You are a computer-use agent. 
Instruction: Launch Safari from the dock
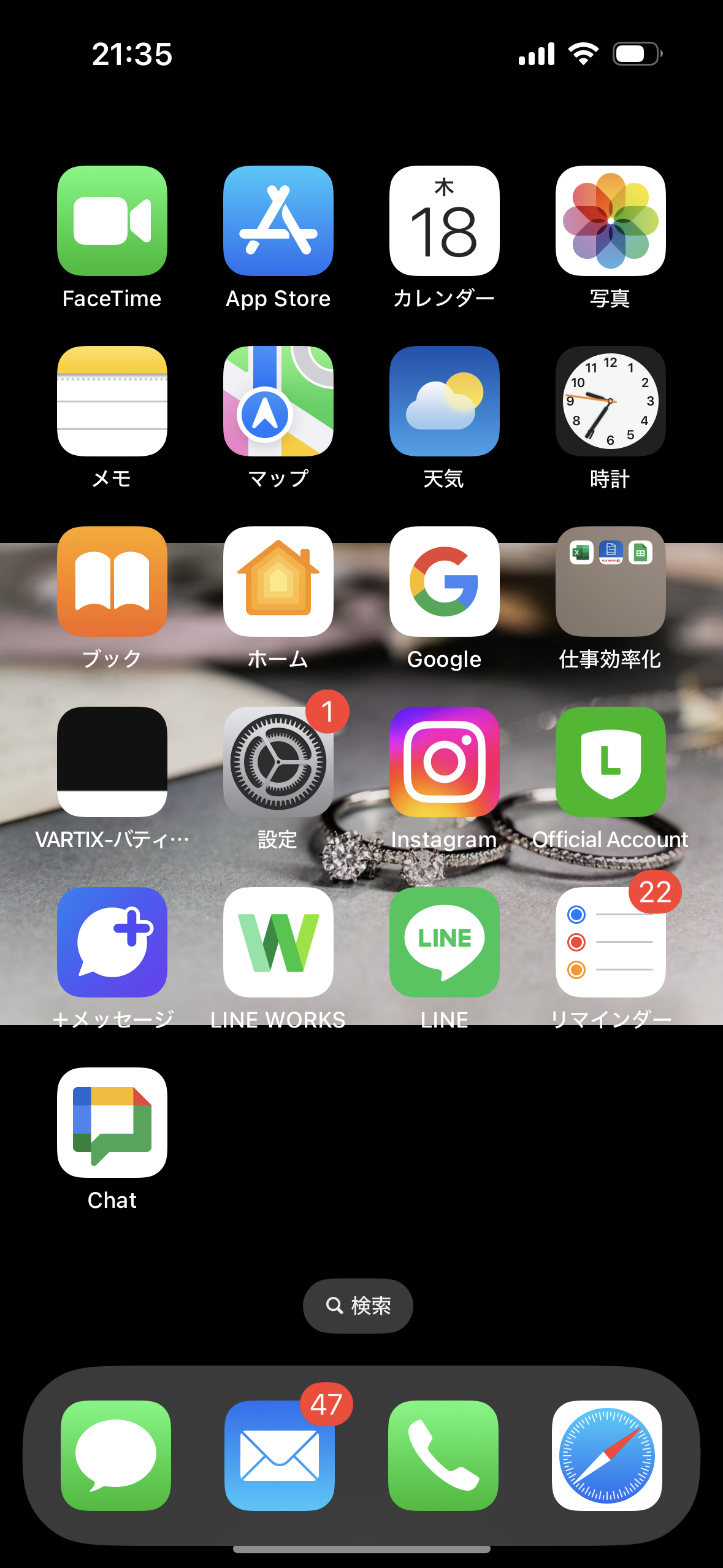[607, 1456]
